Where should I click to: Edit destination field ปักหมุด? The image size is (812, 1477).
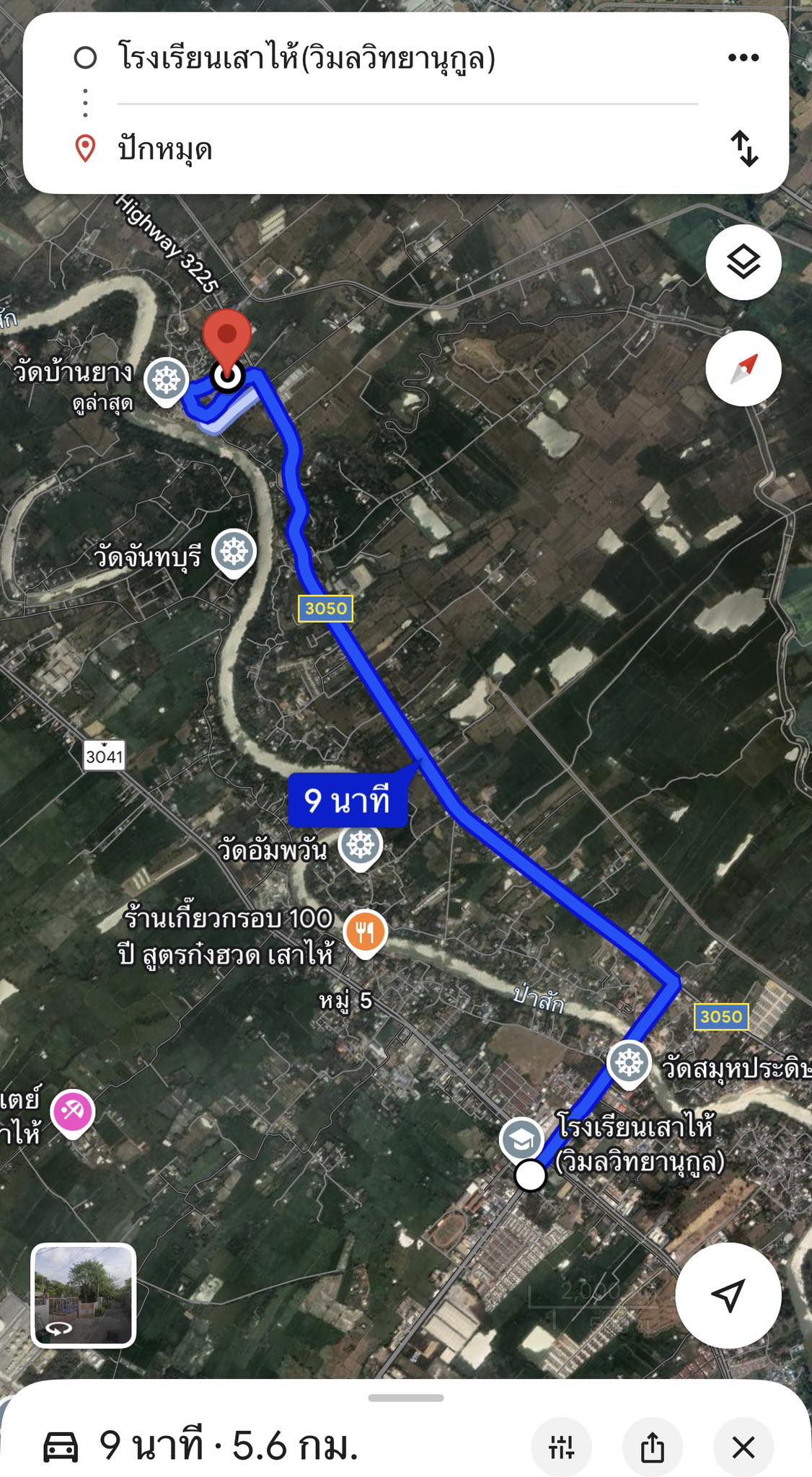(165, 149)
